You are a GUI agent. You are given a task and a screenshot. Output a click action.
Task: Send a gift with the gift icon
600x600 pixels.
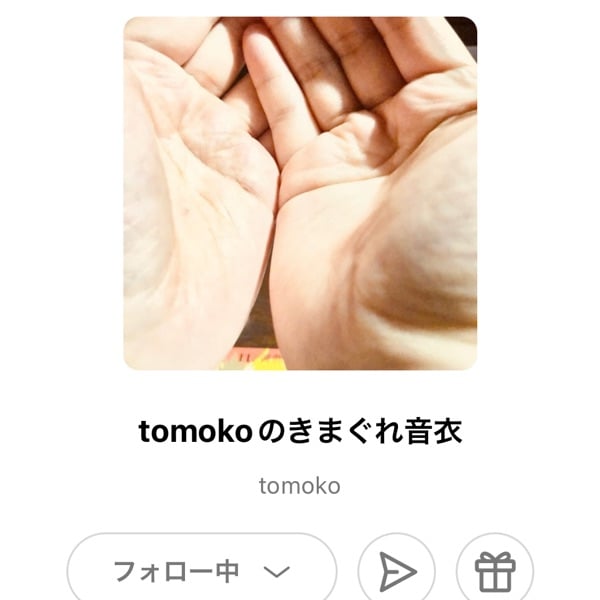(494, 572)
